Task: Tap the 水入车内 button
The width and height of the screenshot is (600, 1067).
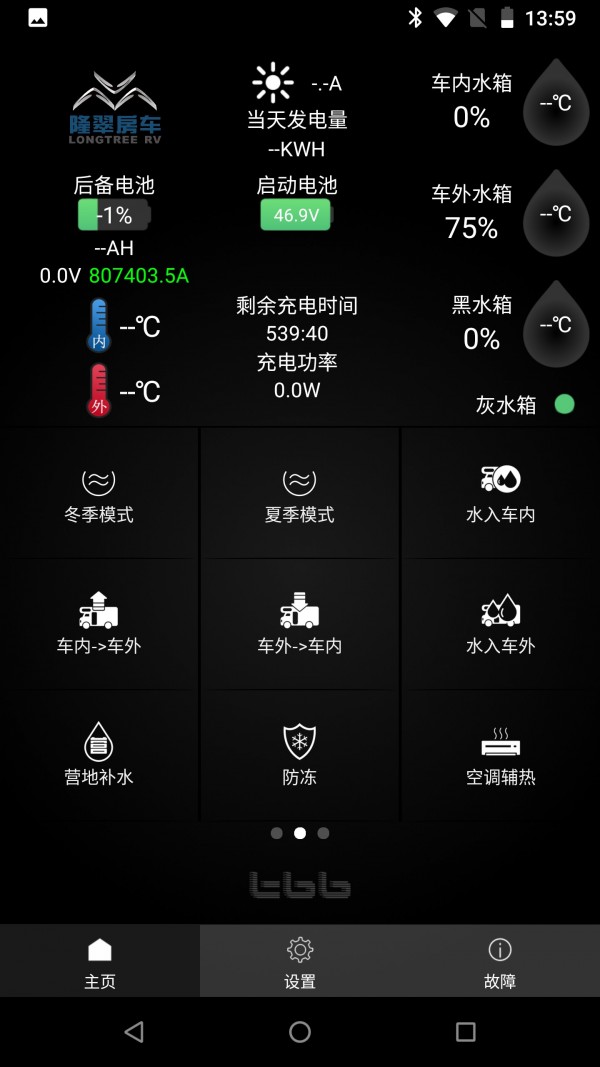Action: (x=500, y=493)
